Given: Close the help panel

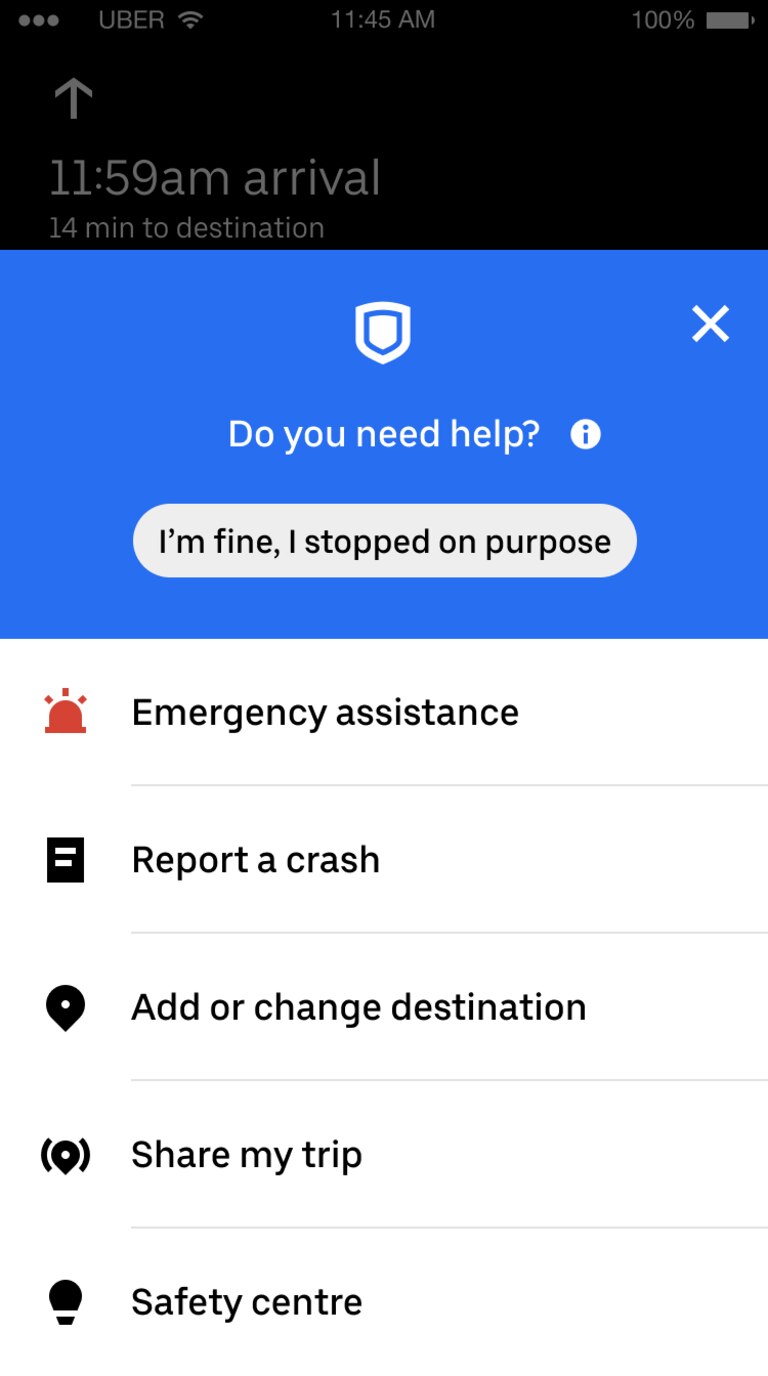Looking at the screenshot, I should (x=710, y=324).
